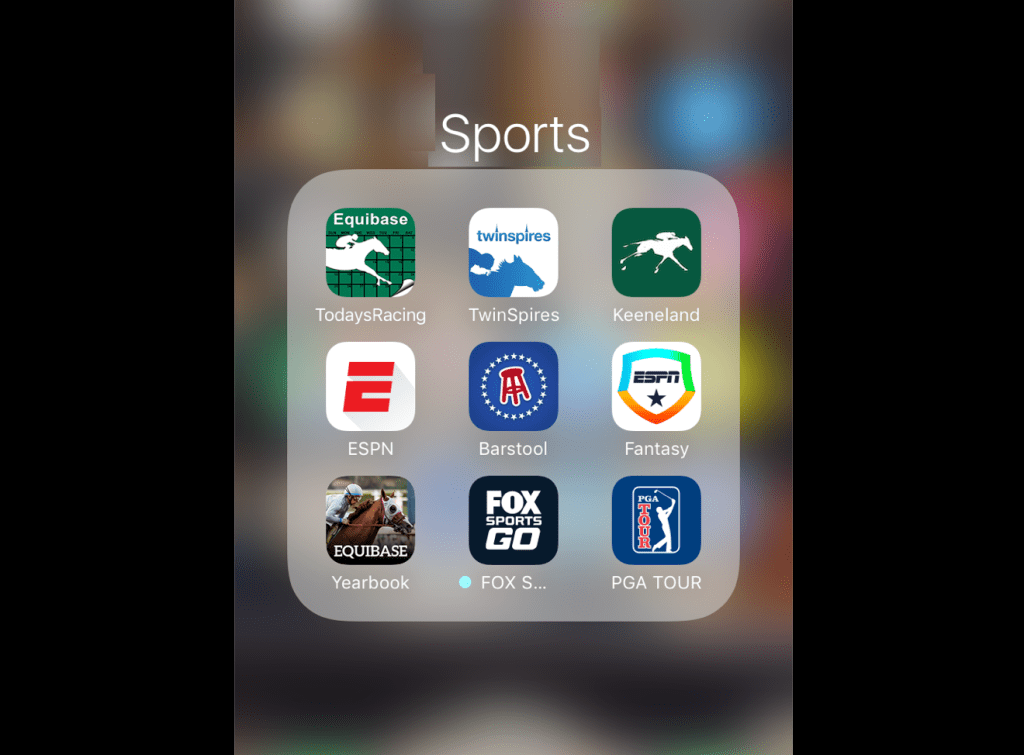Open the FOX Sports GO app

tap(513, 520)
